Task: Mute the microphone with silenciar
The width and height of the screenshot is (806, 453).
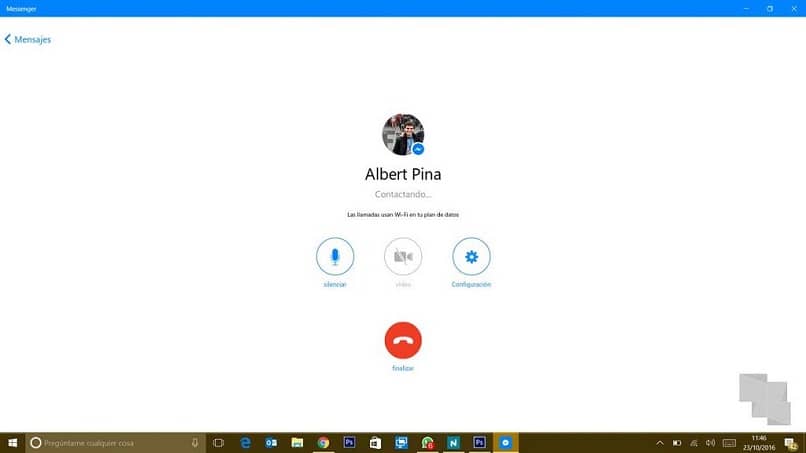Action: point(335,257)
